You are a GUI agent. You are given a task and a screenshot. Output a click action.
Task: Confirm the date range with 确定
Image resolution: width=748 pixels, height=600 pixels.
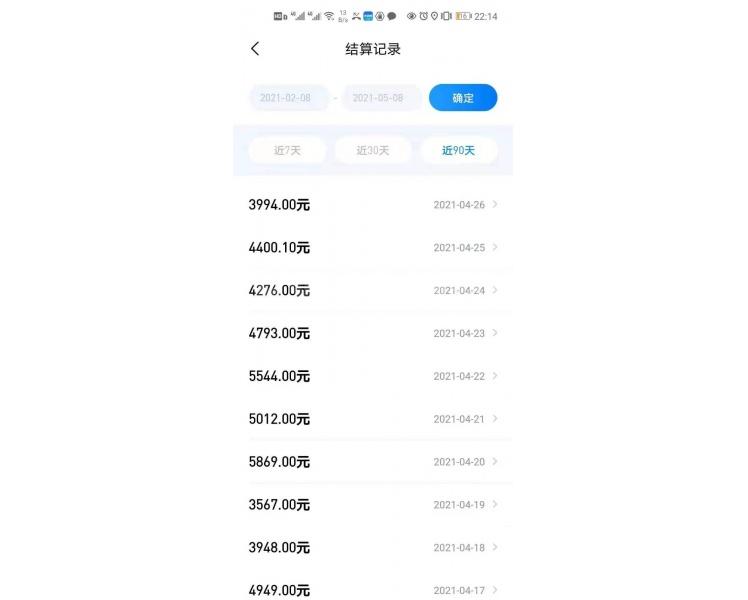click(x=463, y=98)
